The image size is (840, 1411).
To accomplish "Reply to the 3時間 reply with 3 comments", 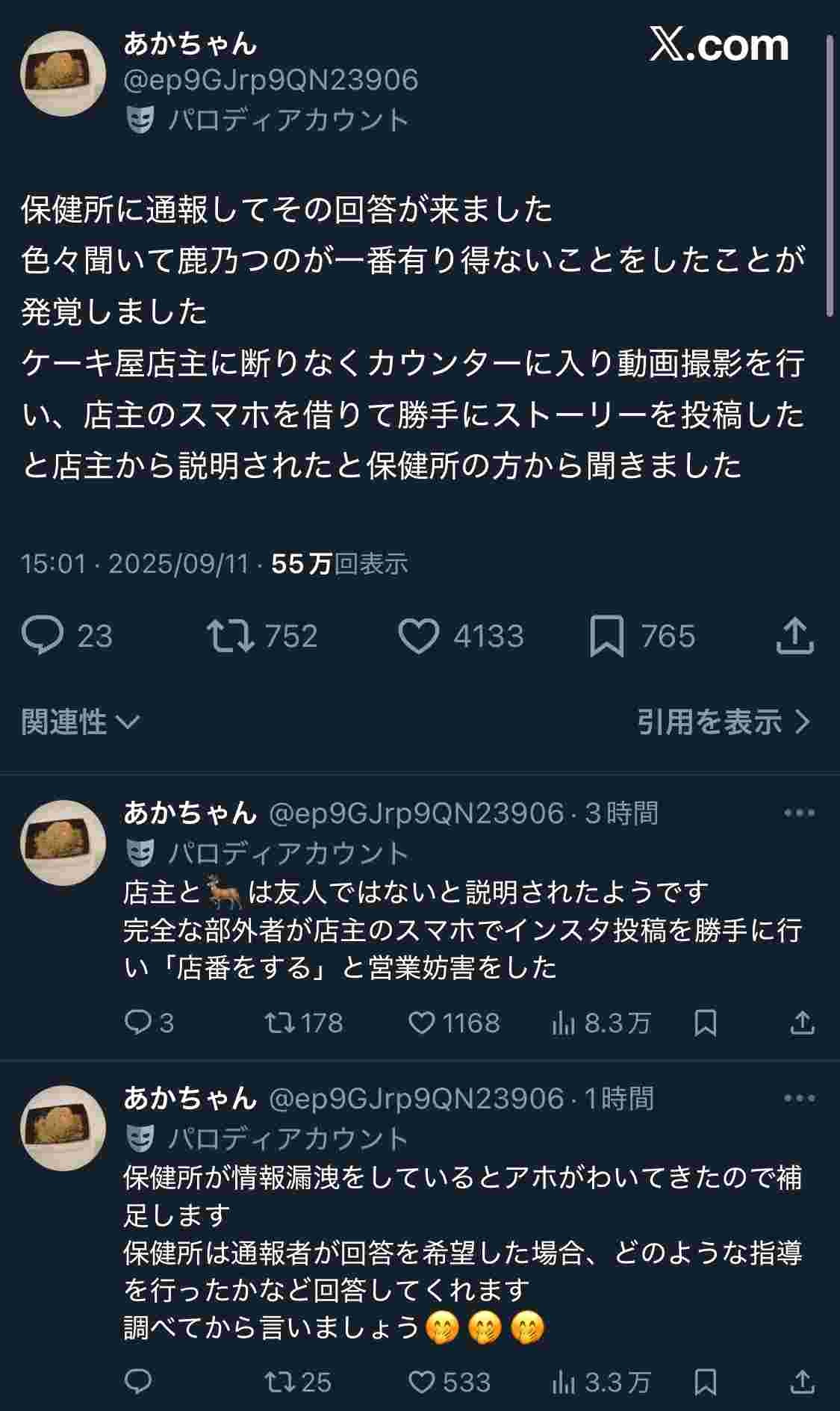I will click(138, 1023).
